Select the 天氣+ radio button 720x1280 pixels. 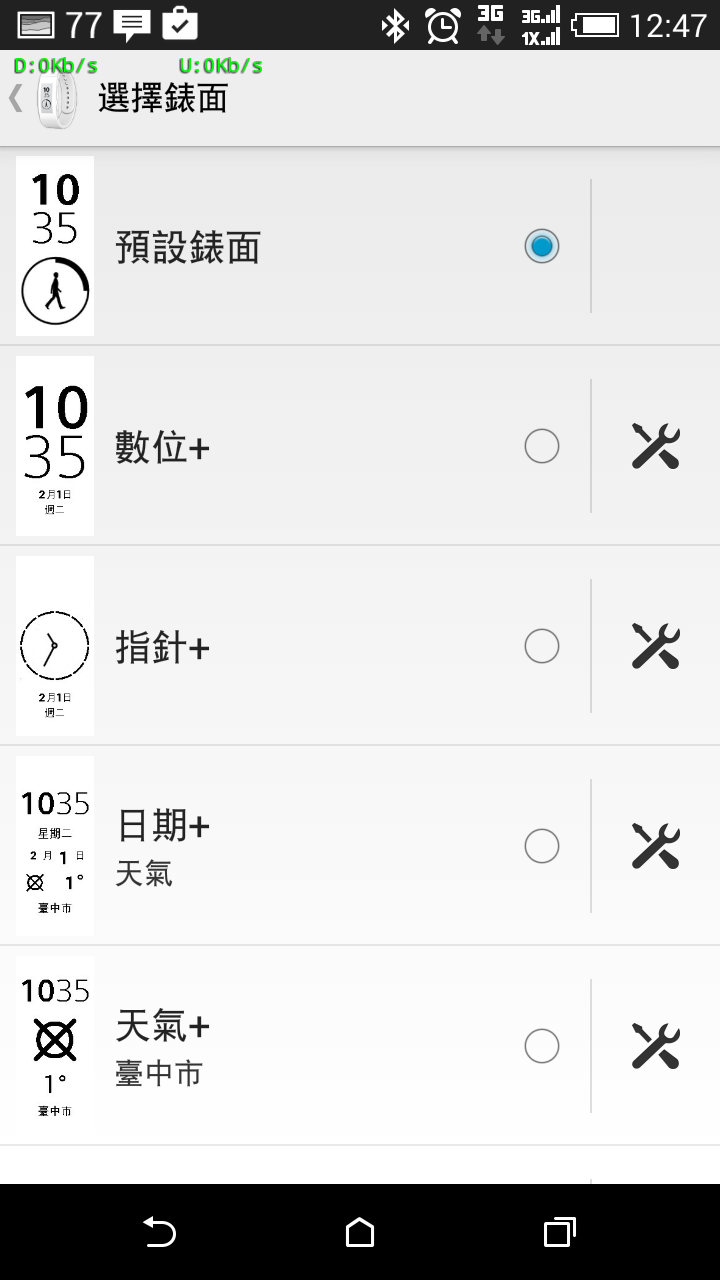pos(542,1046)
